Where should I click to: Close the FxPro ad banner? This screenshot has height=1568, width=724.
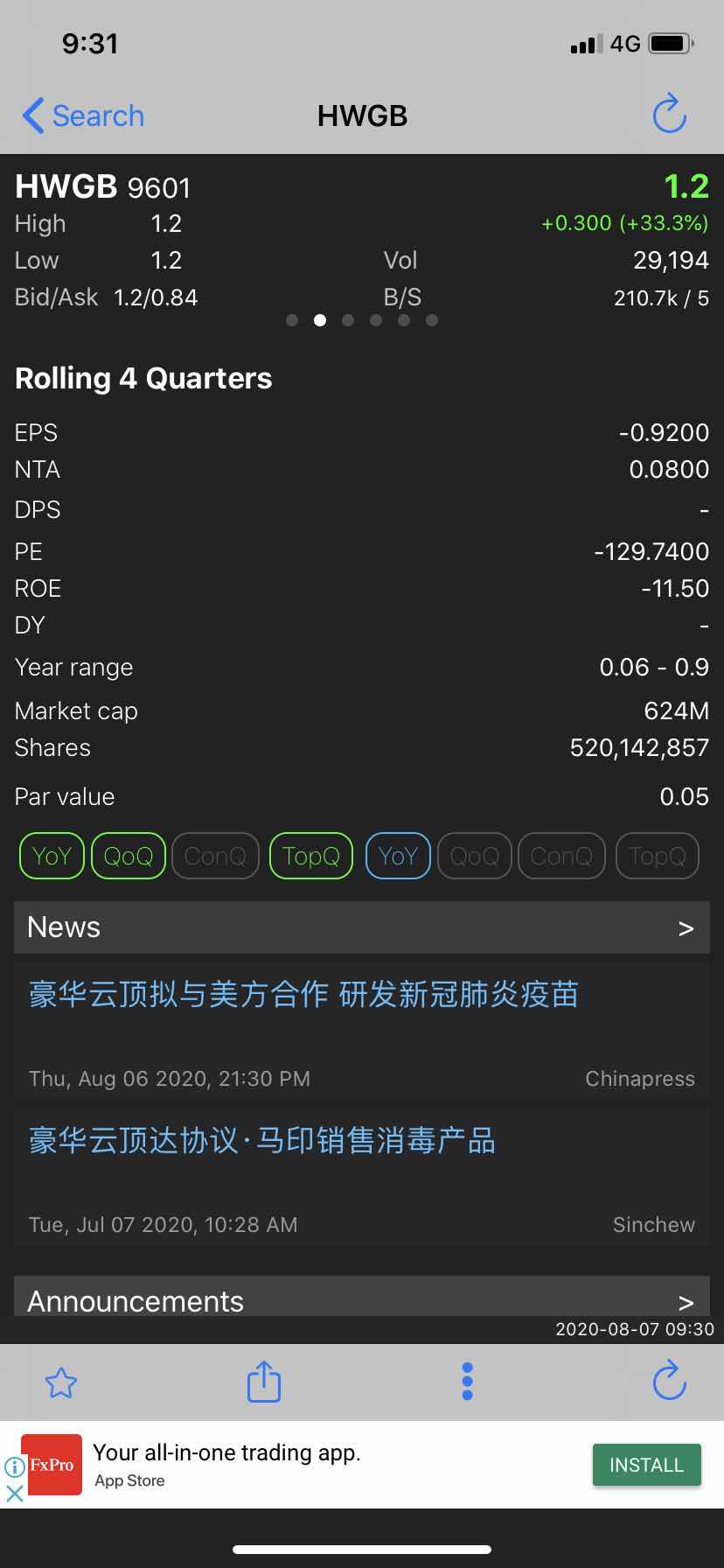pyautogui.click(x=14, y=1493)
